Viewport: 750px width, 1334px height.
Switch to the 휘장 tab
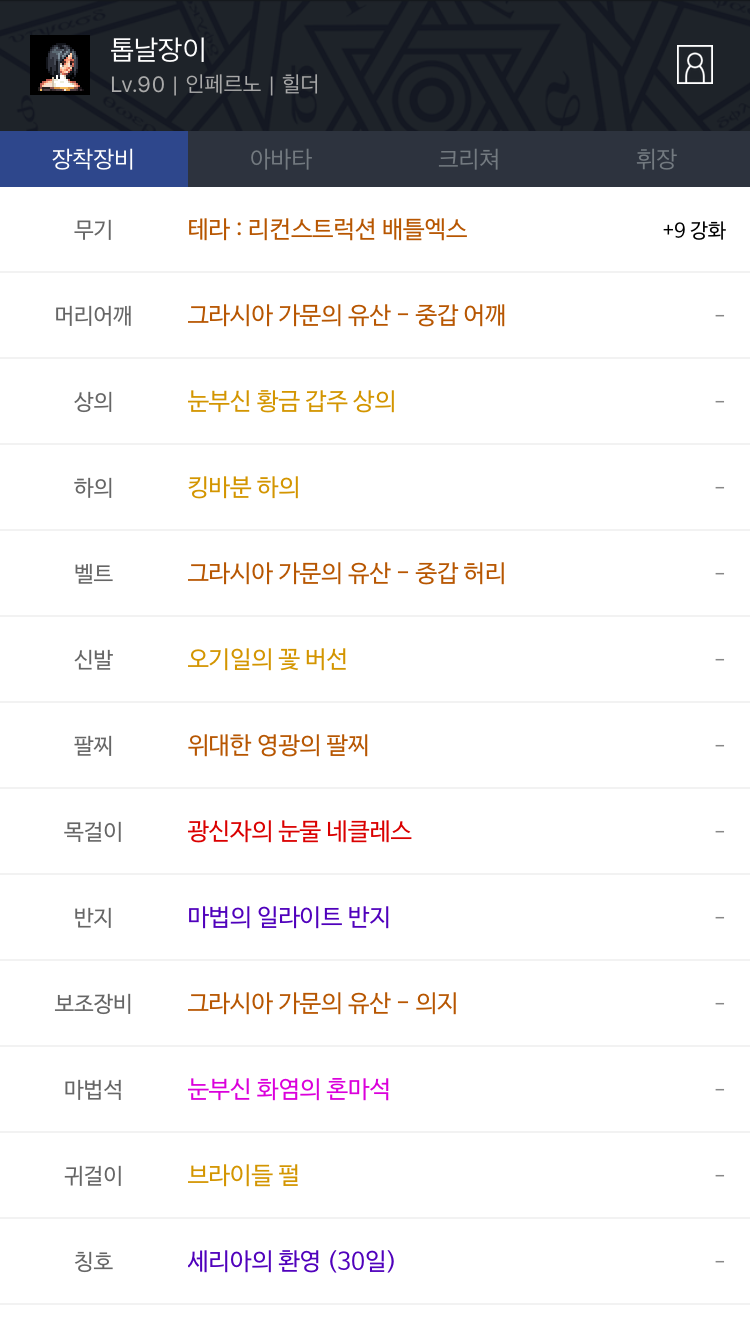click(656, 159)
